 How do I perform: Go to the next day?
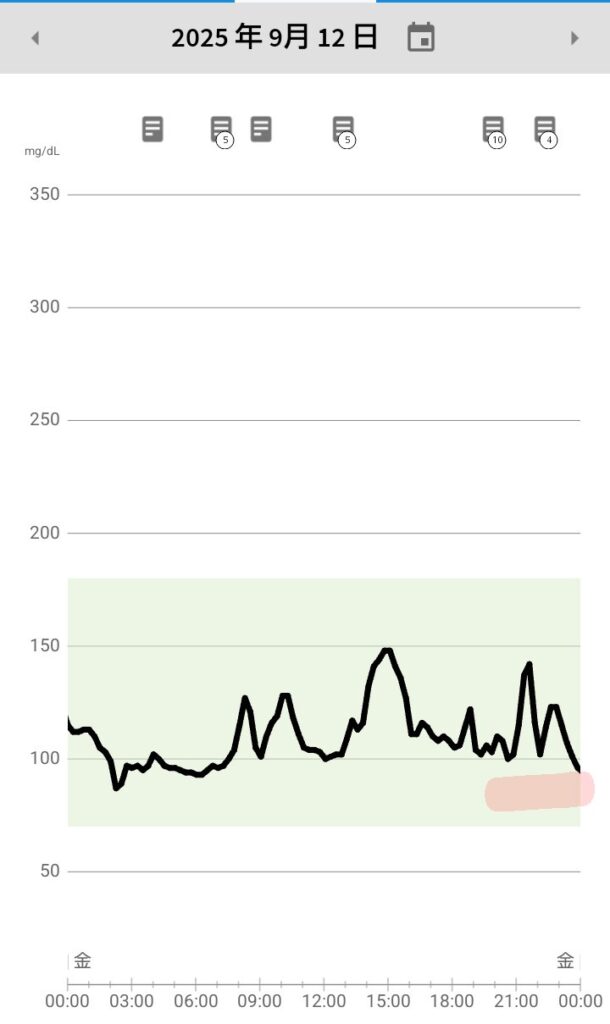pyautogui.click(x=575, y=38)
